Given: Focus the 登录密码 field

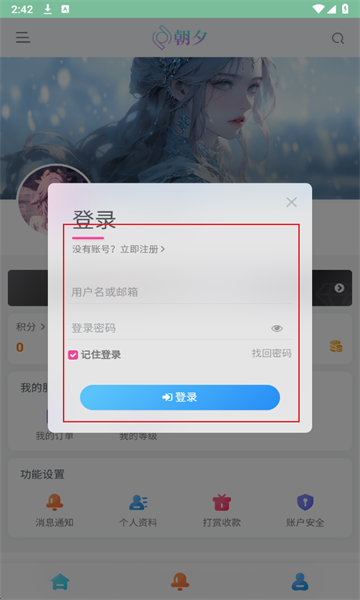Looking at the screenshot, I should [x=168, y=328].
